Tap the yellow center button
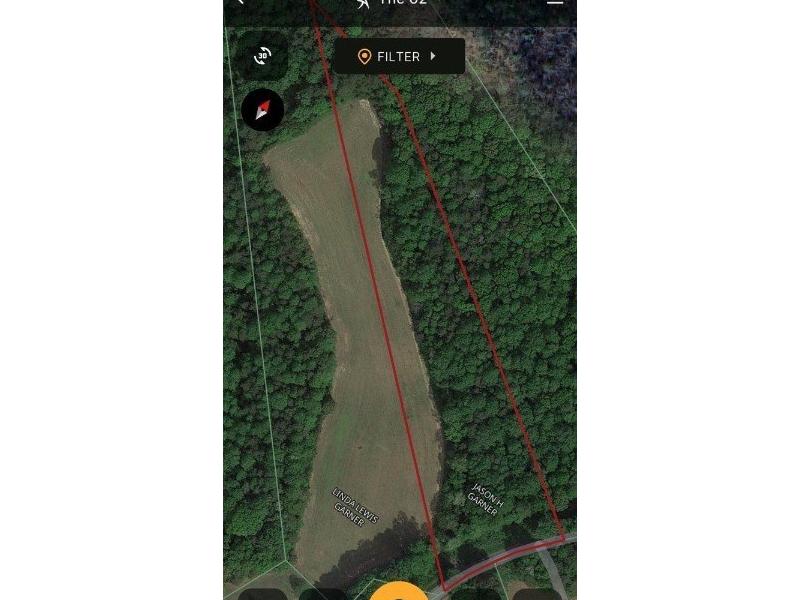 pyautogui.click(x=400, y=592)
